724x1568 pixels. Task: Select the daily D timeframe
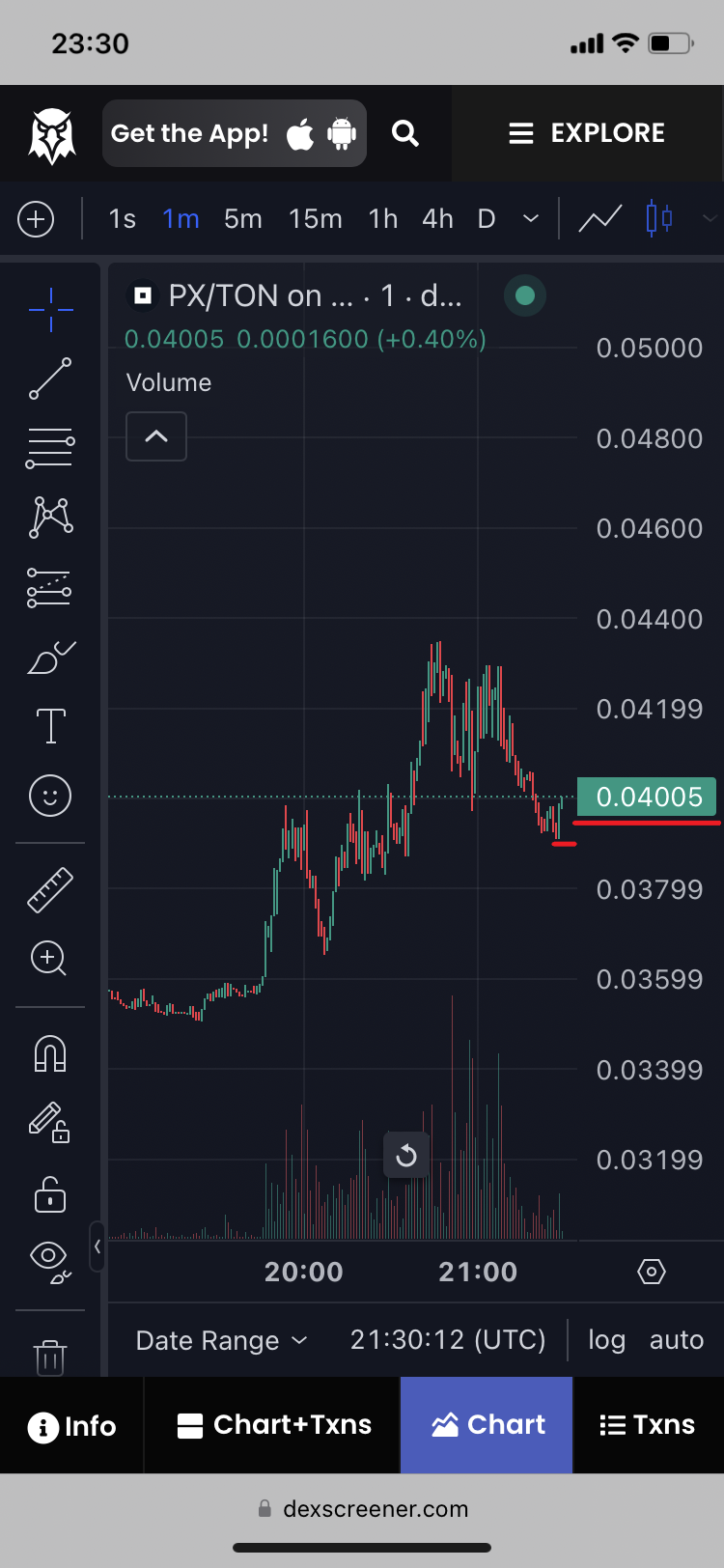coord(487,219)
